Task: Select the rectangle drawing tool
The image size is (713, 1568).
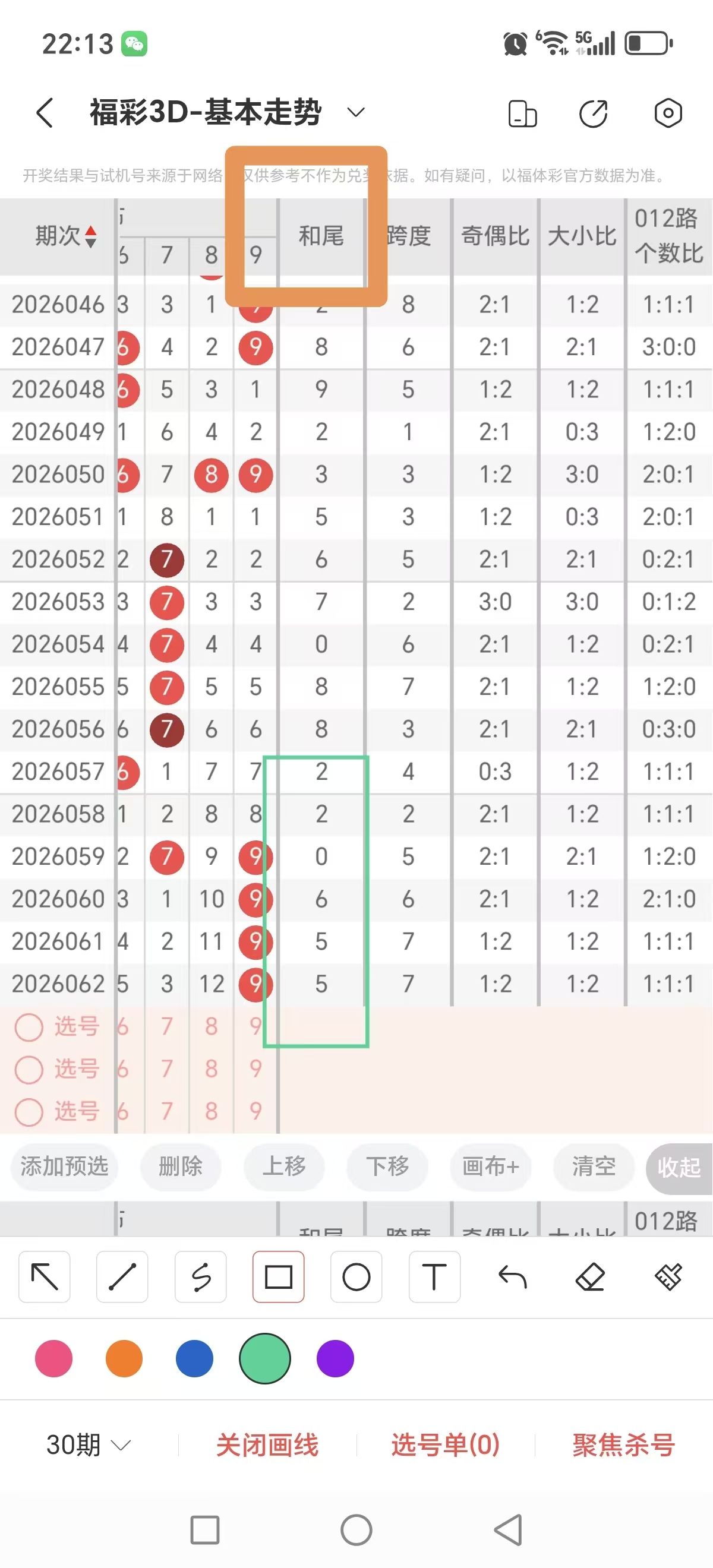Action: [x=278, y=1278]
